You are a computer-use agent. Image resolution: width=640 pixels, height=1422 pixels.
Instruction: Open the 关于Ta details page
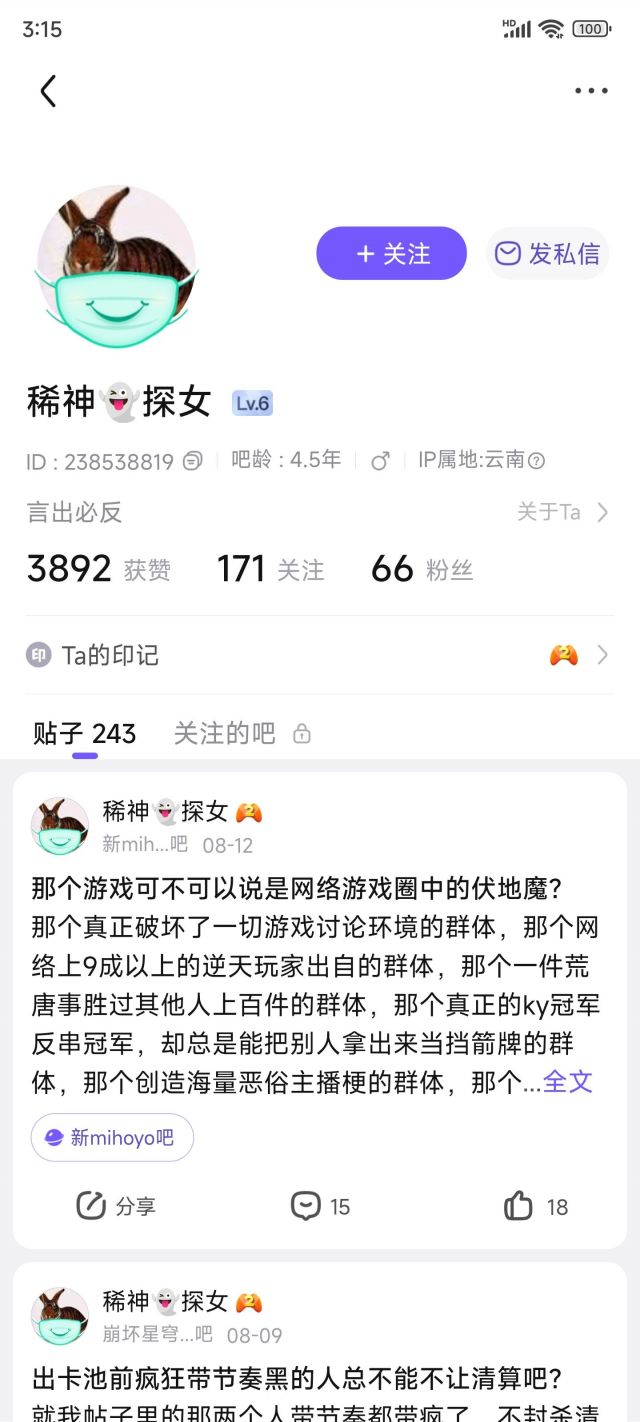coord(562,512)
